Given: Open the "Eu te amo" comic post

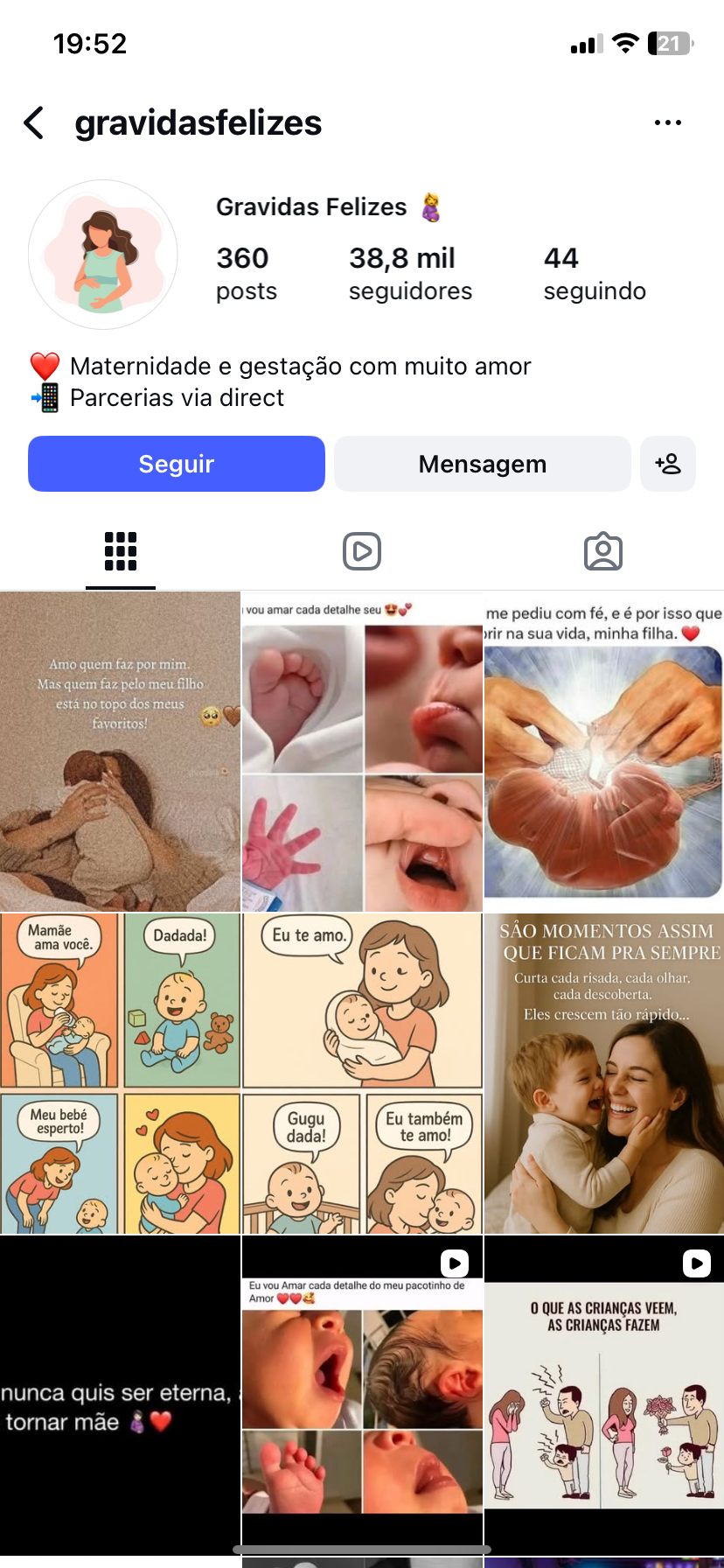Looking at the screenshot, I should tap(362, 1074).
